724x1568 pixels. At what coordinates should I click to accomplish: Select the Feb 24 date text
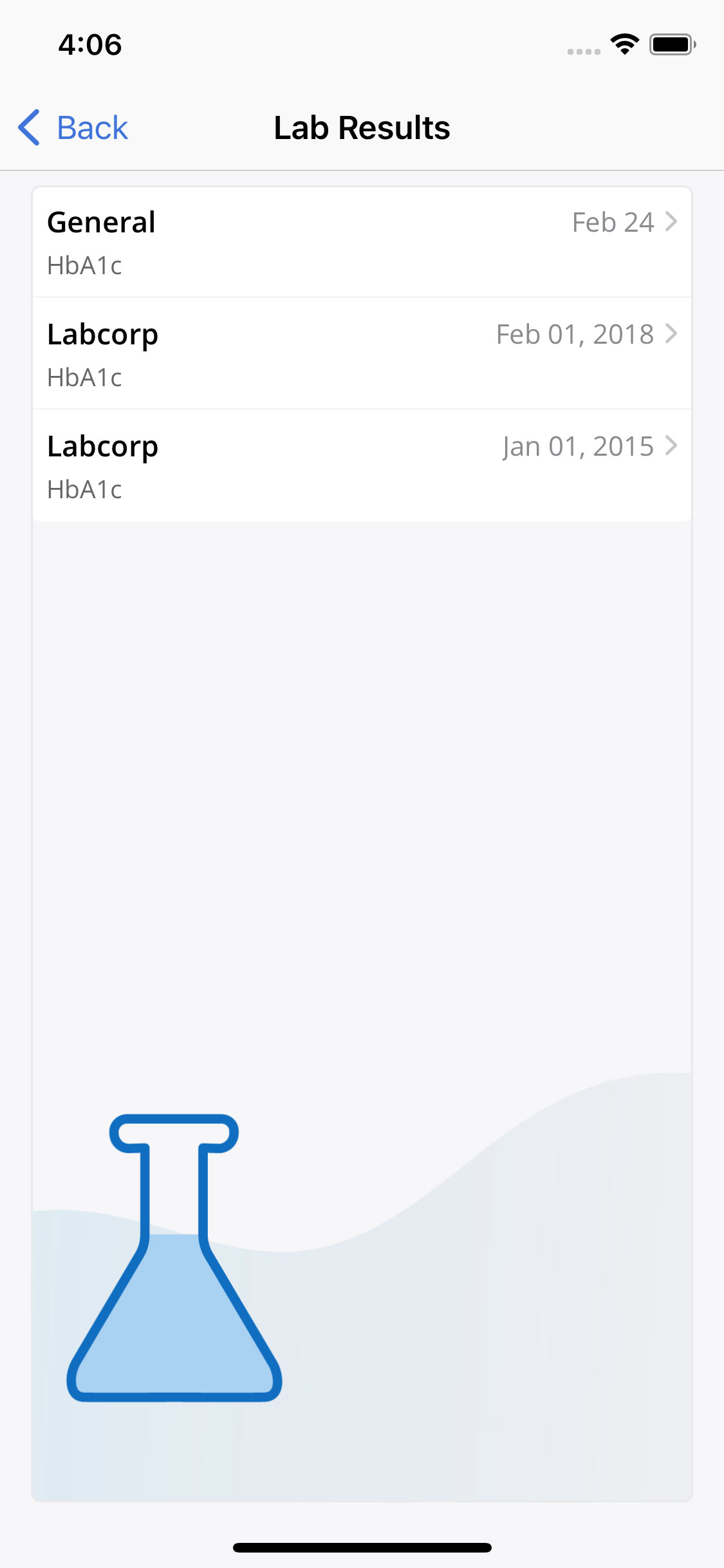tap(612, 221)
